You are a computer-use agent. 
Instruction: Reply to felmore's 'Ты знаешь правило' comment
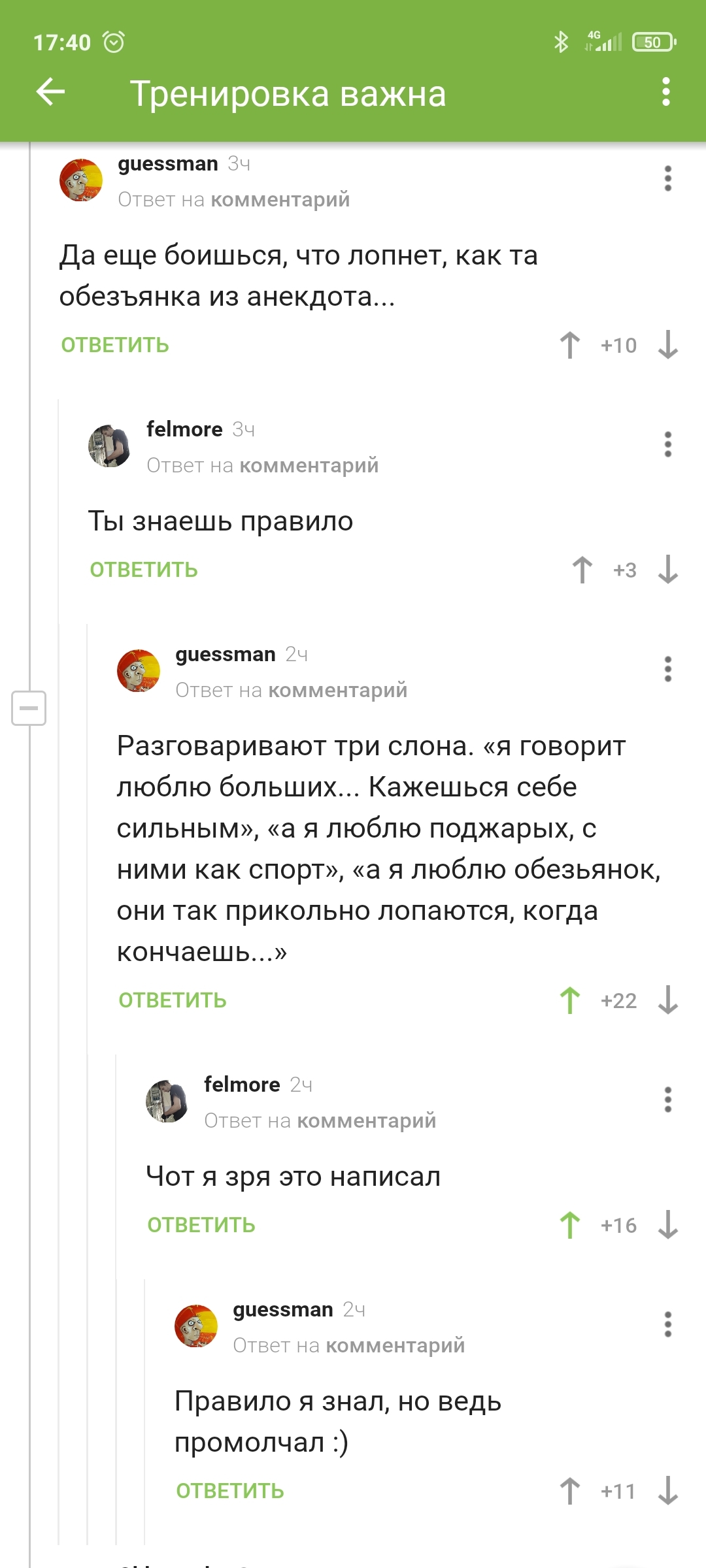click(x=144, y=570)
